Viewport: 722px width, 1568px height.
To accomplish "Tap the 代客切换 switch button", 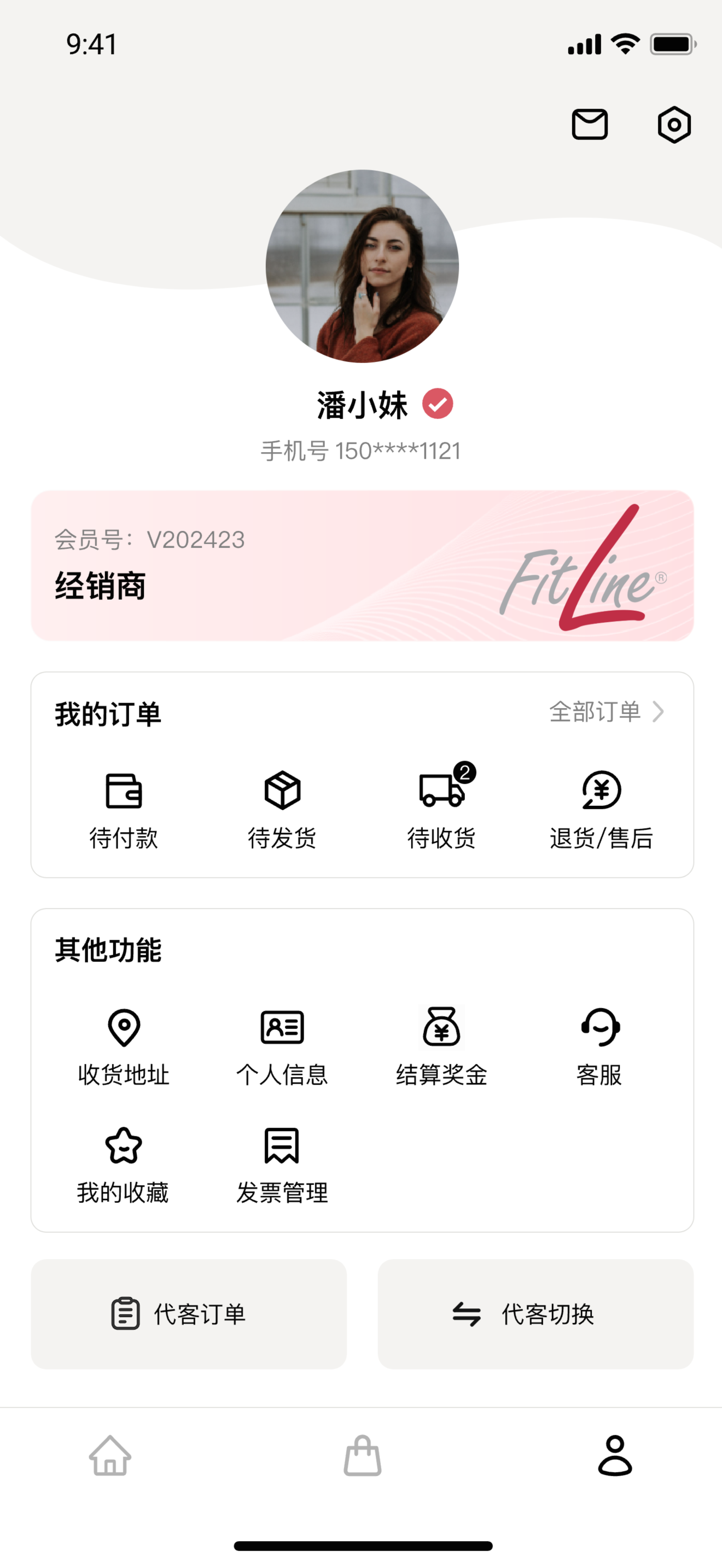I will [535, 1314].
